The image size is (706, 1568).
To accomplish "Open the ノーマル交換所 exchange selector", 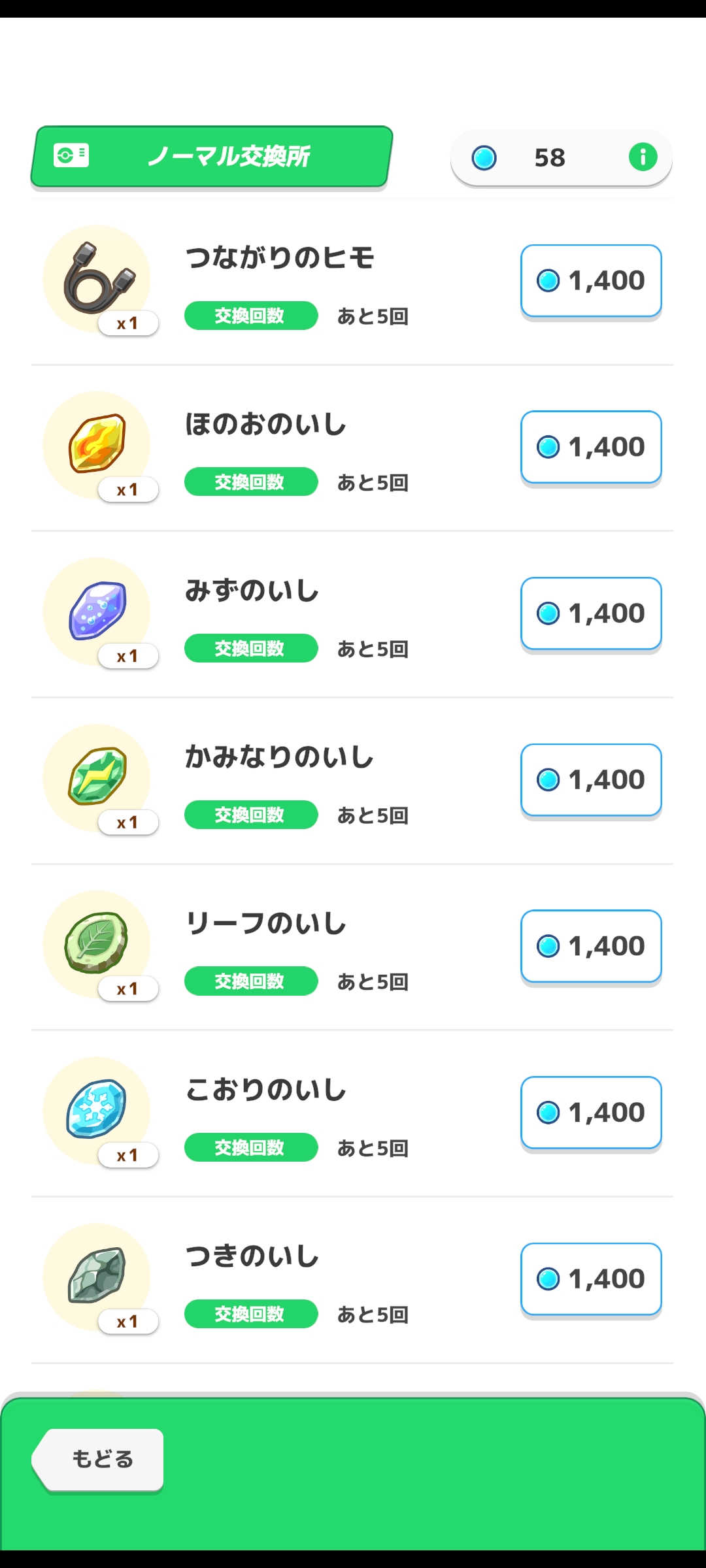I will tap(212, 156).
